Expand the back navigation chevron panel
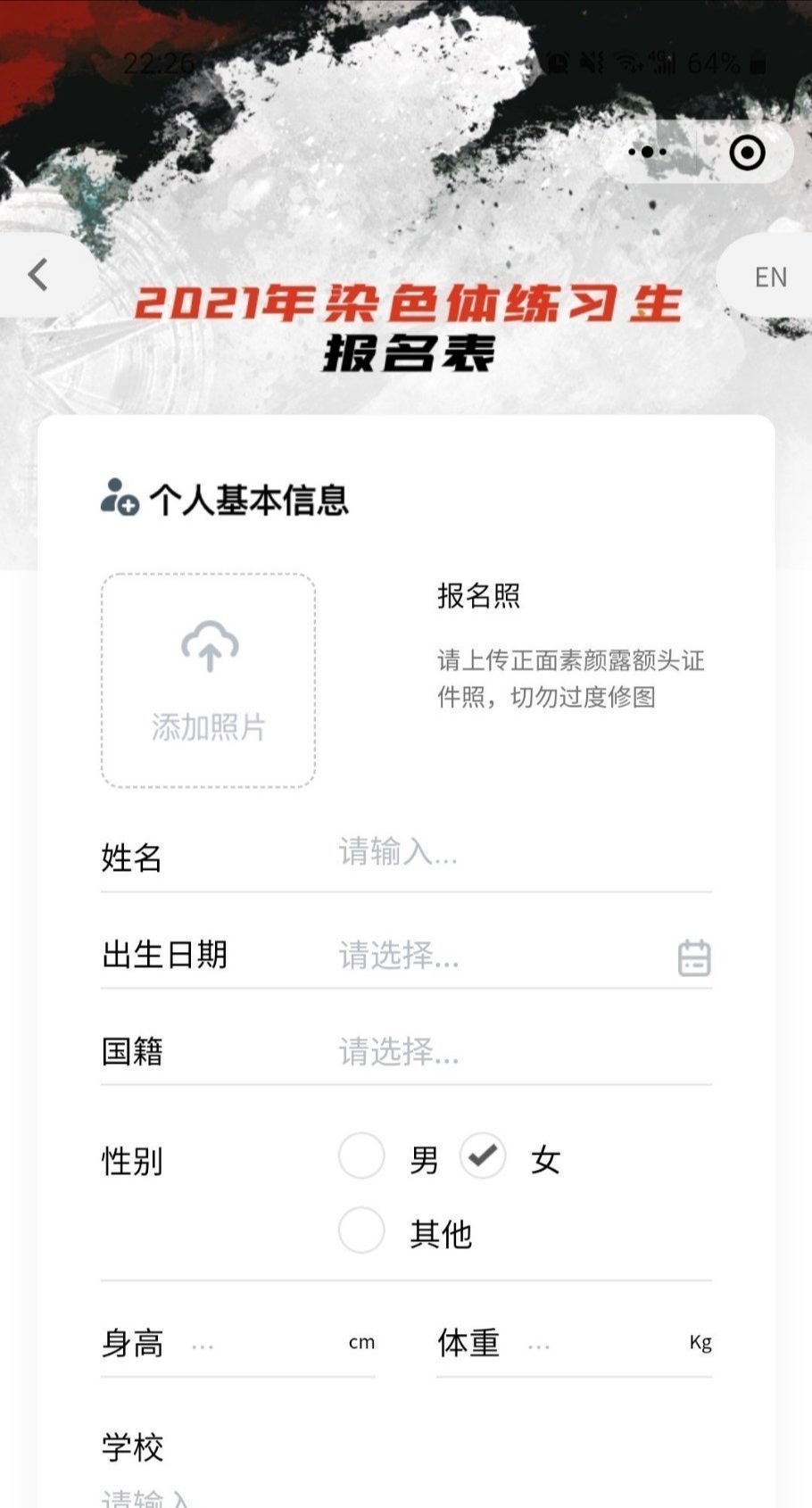This screenshot has height=1508, width=812. [x=37, y=274]
